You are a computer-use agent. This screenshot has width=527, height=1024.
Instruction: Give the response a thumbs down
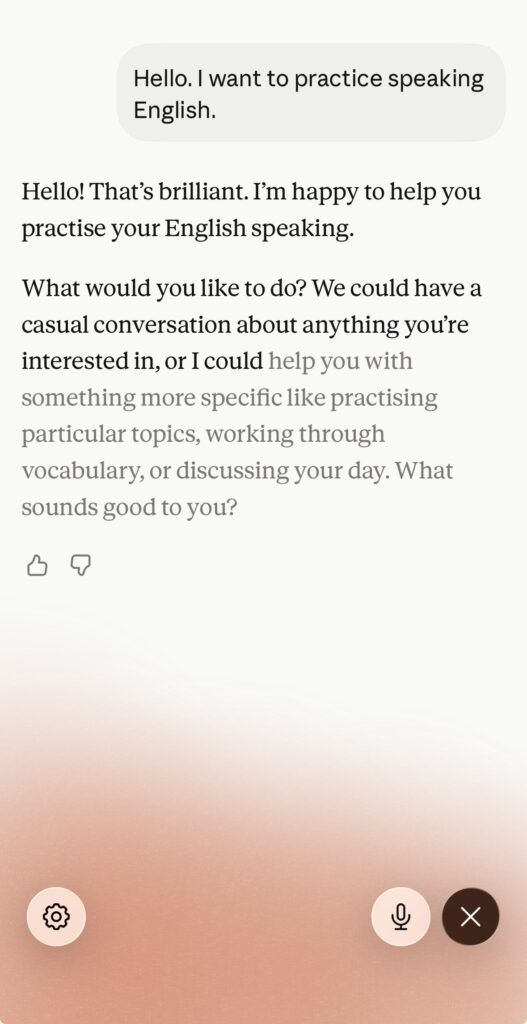(x=80, y=566)
